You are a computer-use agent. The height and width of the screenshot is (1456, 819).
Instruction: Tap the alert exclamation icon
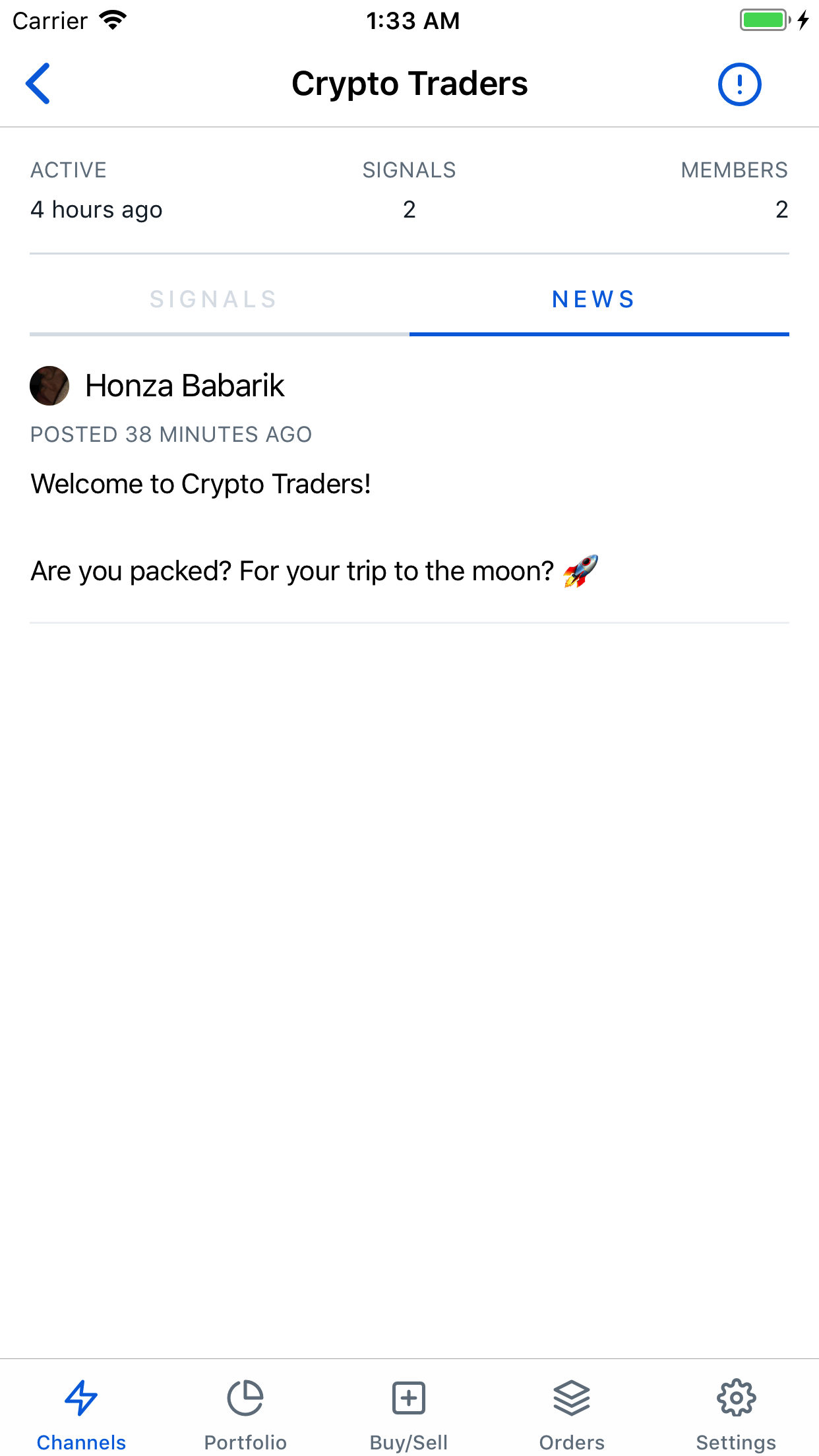click(739, 84)
